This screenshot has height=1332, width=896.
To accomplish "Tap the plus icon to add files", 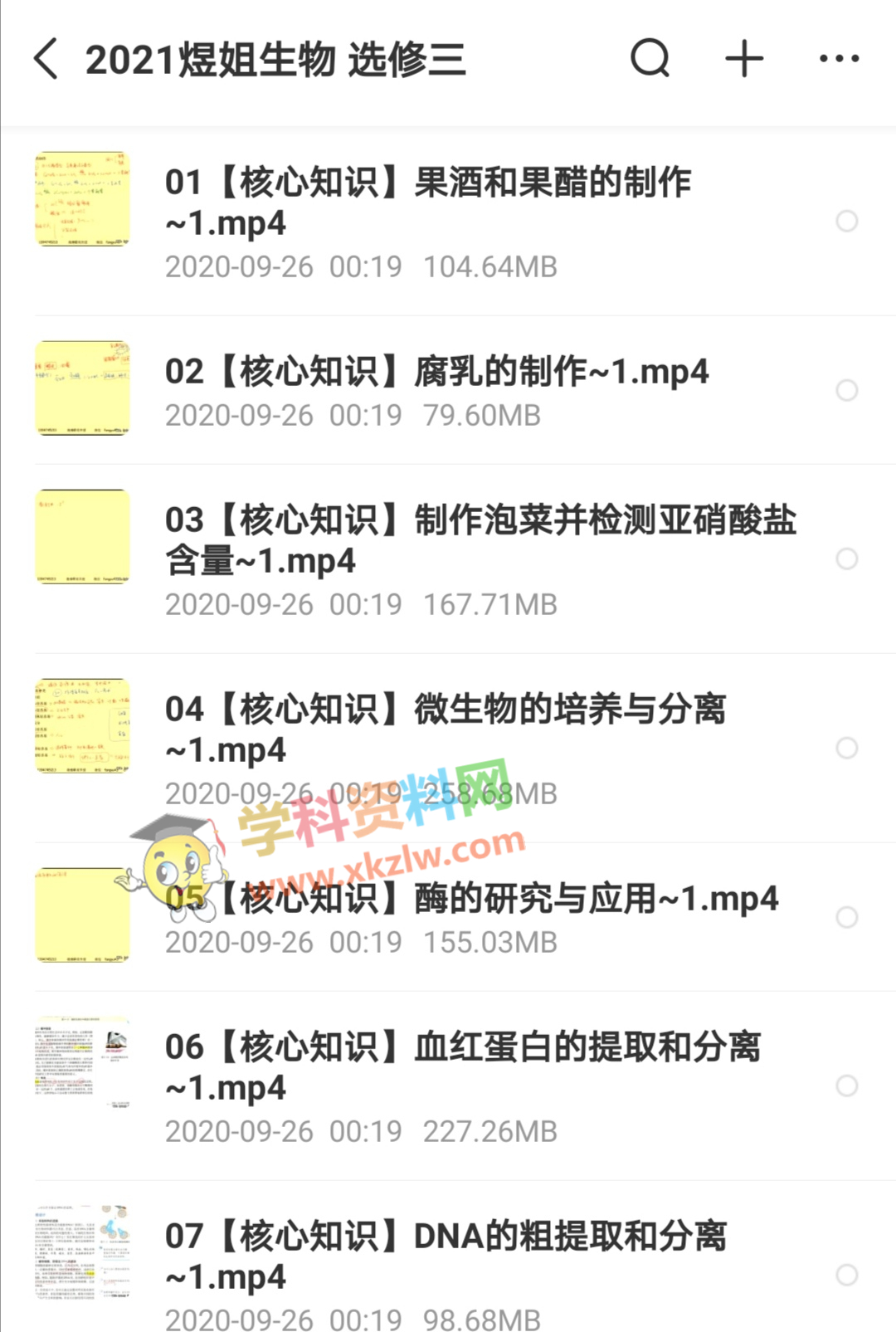I will [744, 59].
